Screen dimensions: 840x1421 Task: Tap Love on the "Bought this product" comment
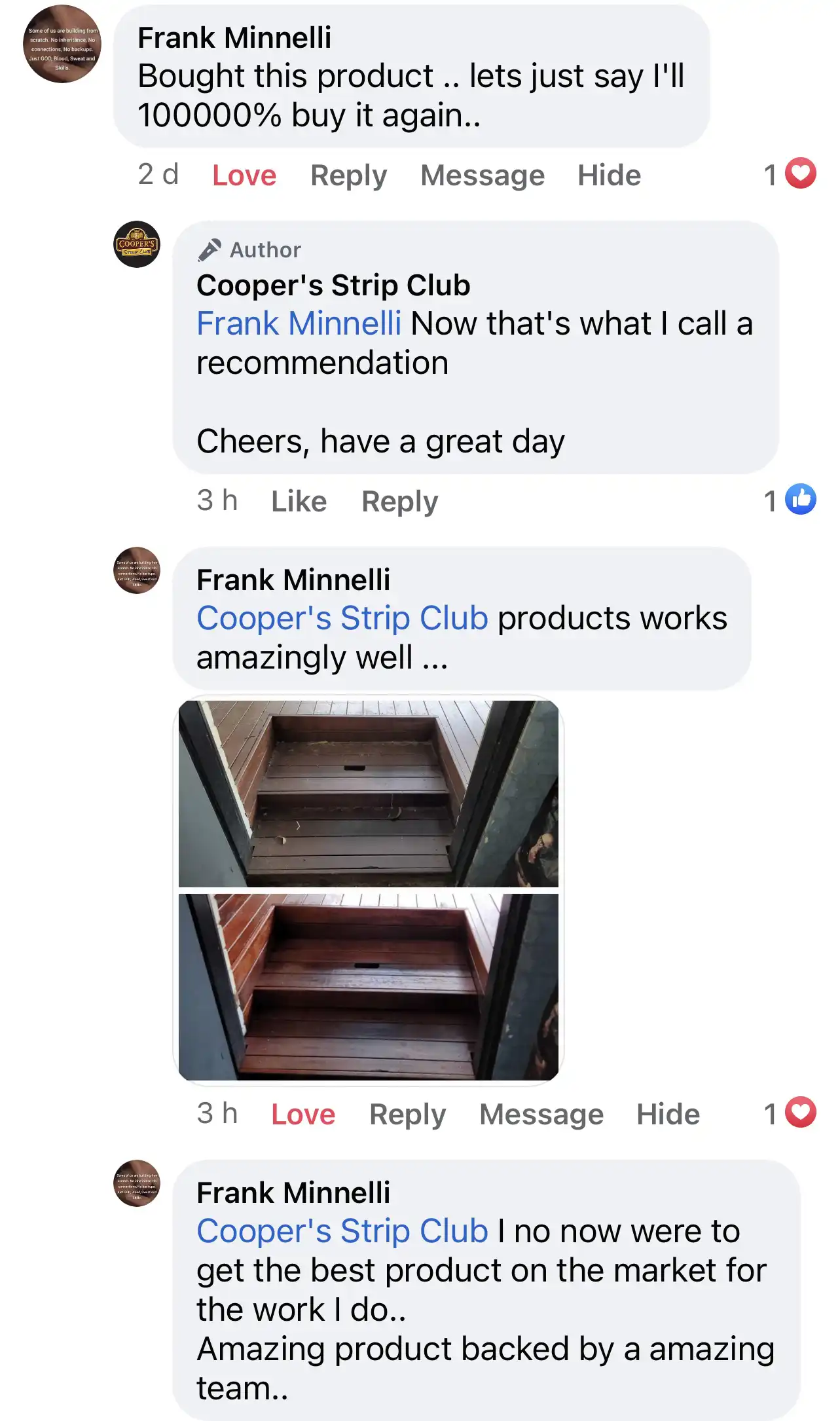pyautogui.click(x=244, y=175)
